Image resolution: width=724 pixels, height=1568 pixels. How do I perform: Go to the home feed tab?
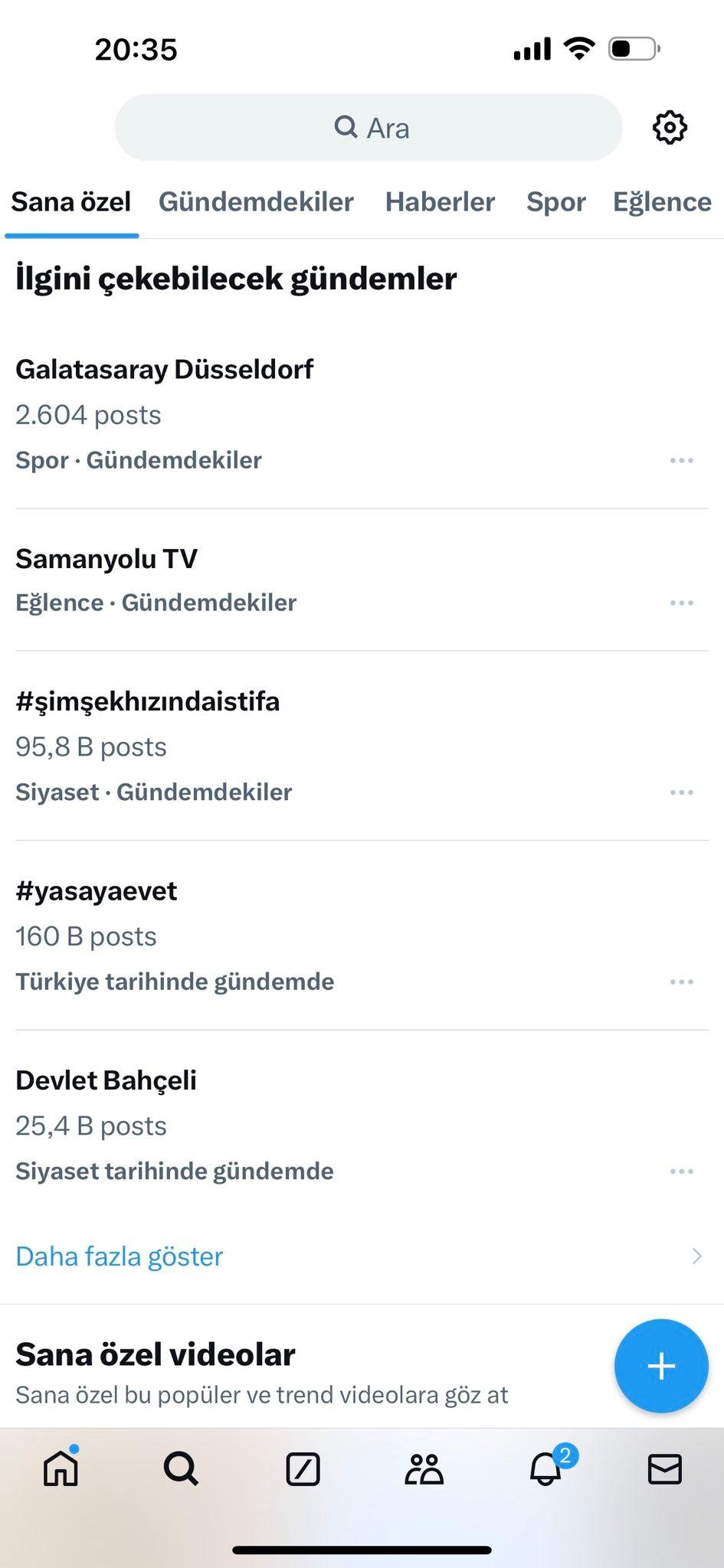[x=61, y=1469]
